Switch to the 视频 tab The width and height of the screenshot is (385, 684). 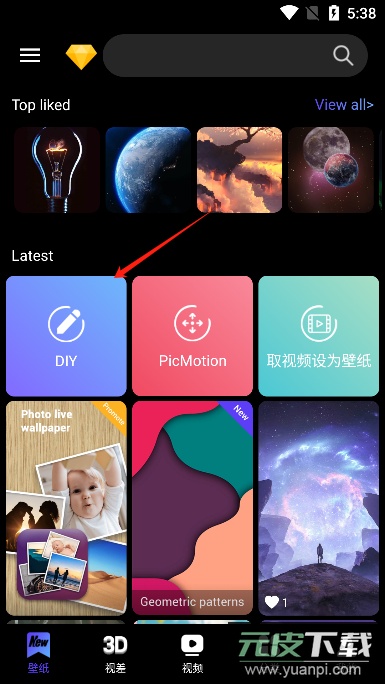coord(192,653)
